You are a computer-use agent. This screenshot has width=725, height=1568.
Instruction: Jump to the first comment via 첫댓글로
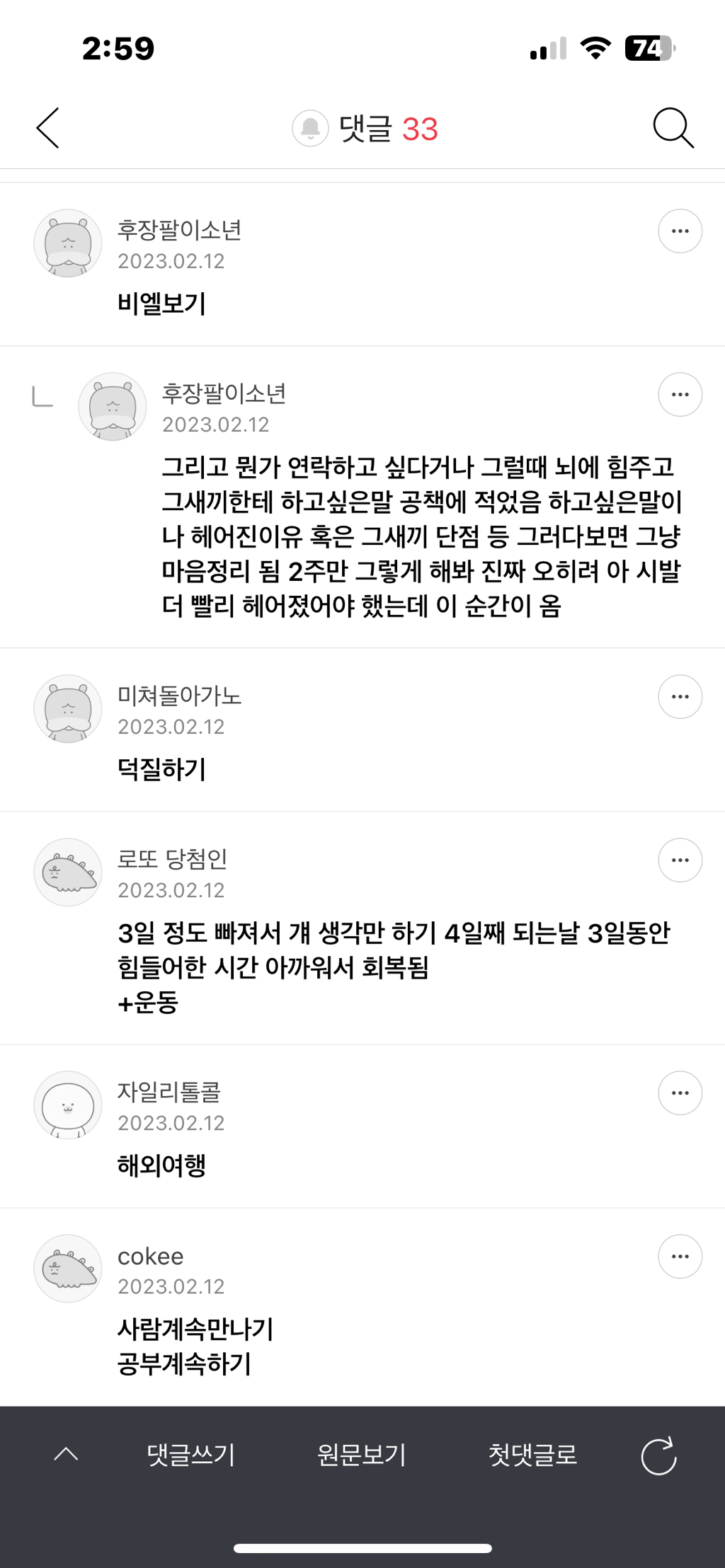pyautogui.click(x=533, y=1455)
